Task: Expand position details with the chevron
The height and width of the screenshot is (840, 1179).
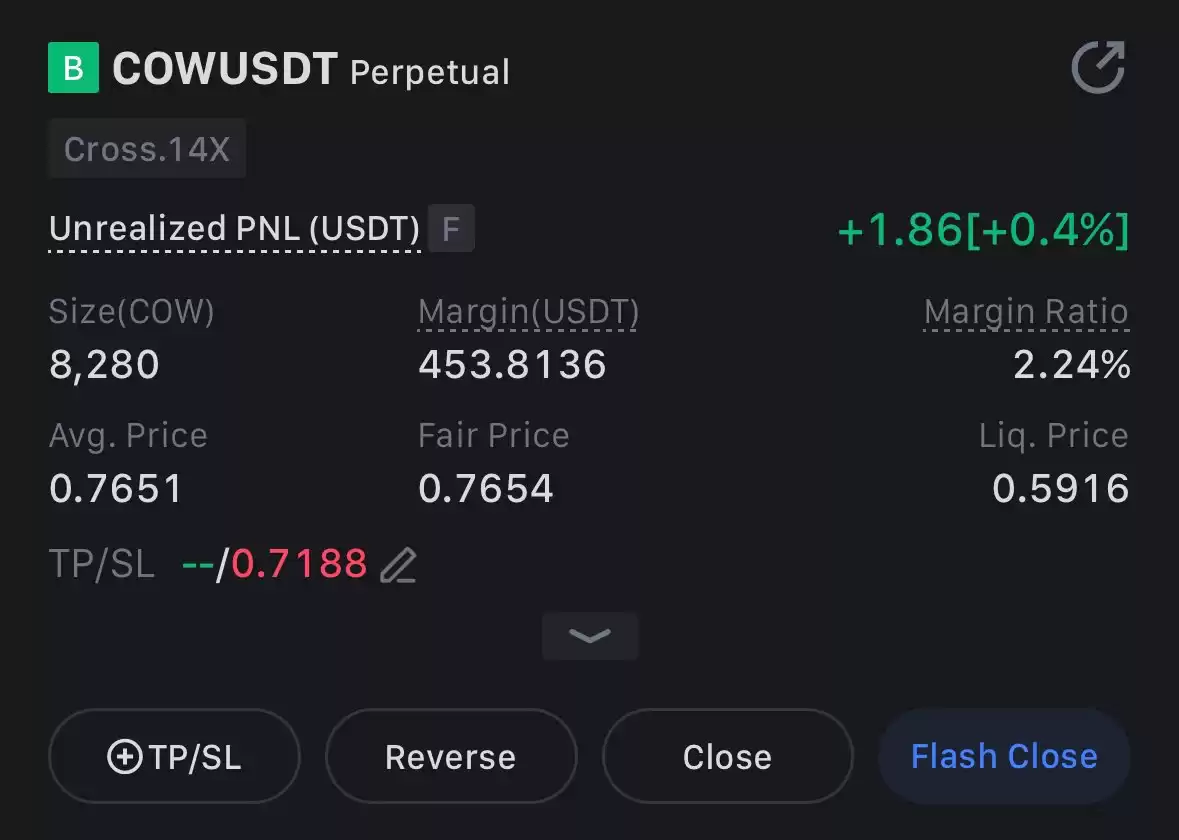Action: pyautogui.click(x=590, y=636)
